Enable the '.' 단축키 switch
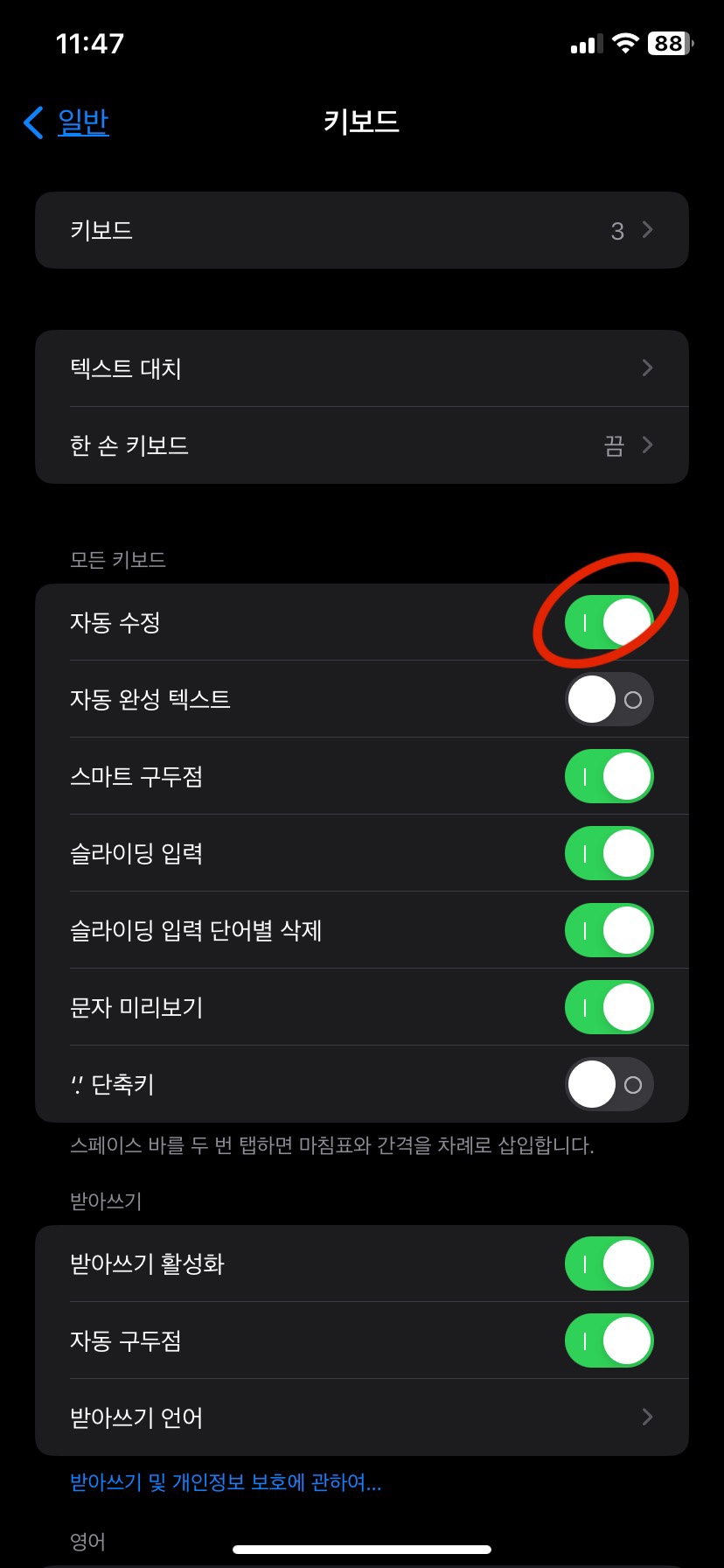724x1568 pixels. (609, 1084)
